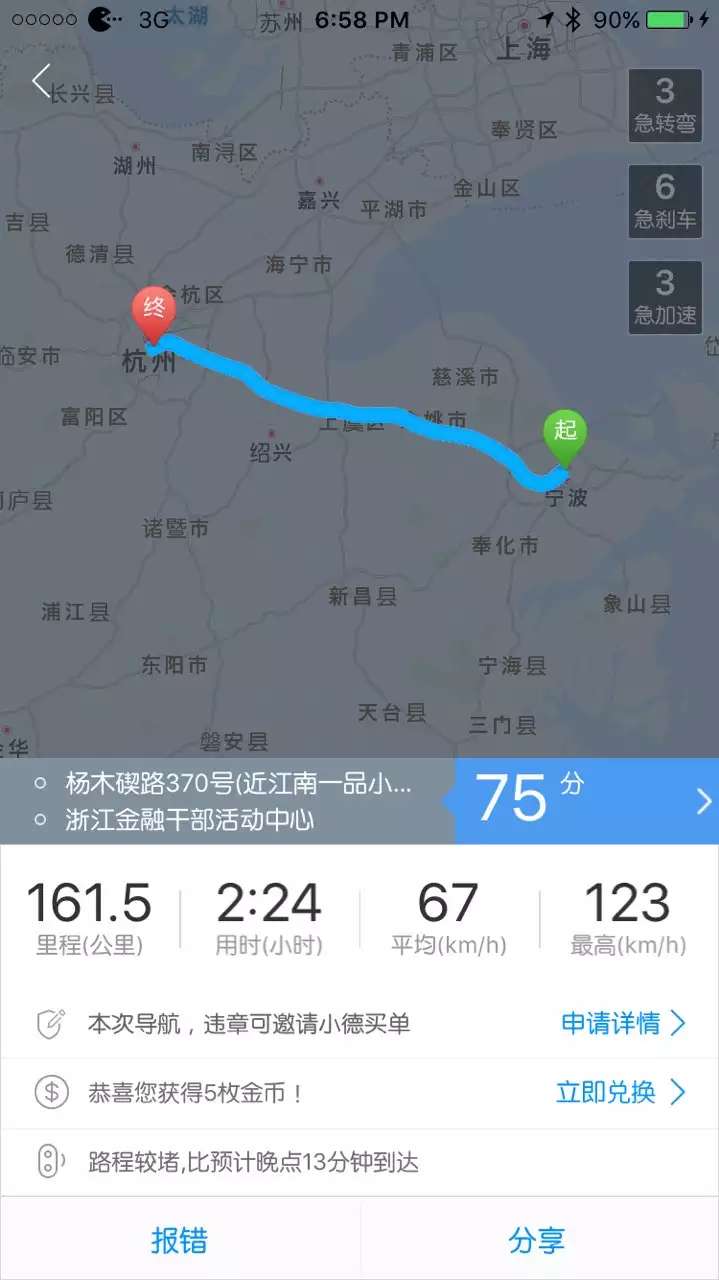This screenshot has height=1280, width=719.
Task: Open the 急转弯 sharp turns counter
Action: pyautogui.click(x=665, y=106)
